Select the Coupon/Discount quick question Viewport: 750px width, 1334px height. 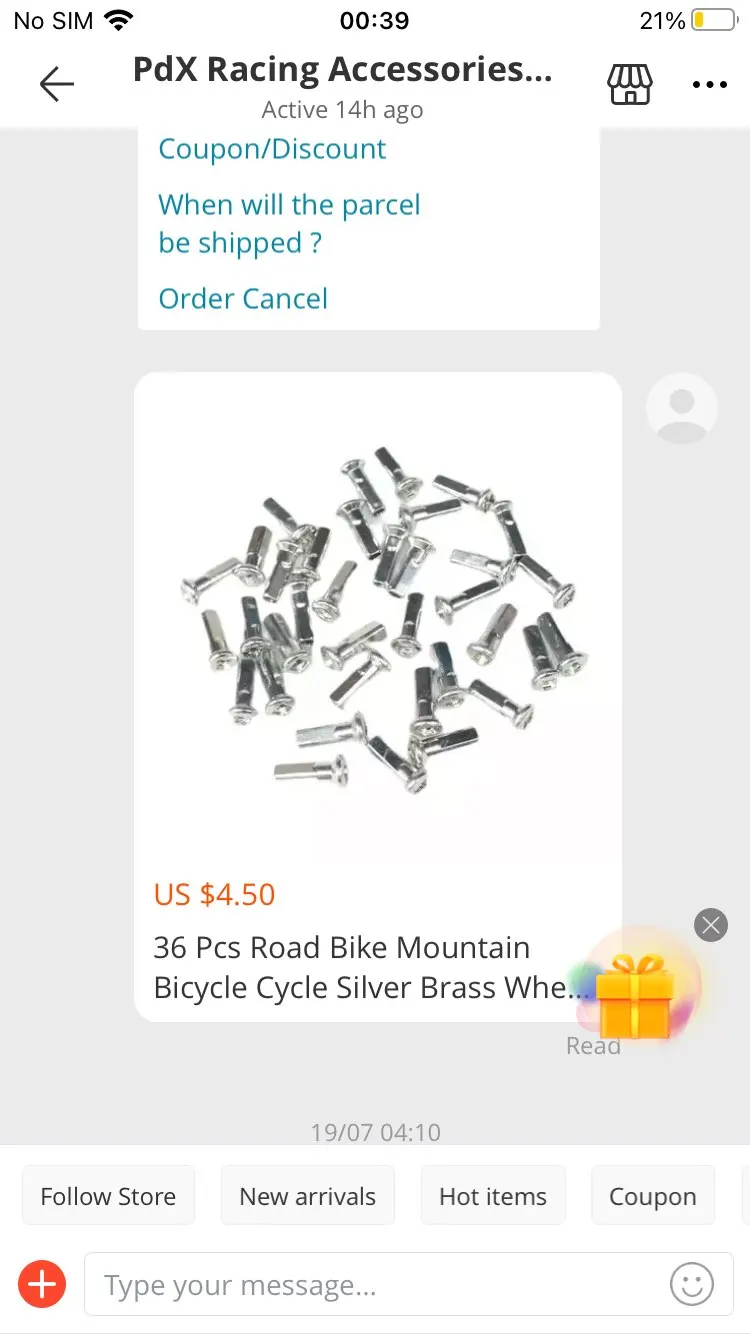point(272,150)
